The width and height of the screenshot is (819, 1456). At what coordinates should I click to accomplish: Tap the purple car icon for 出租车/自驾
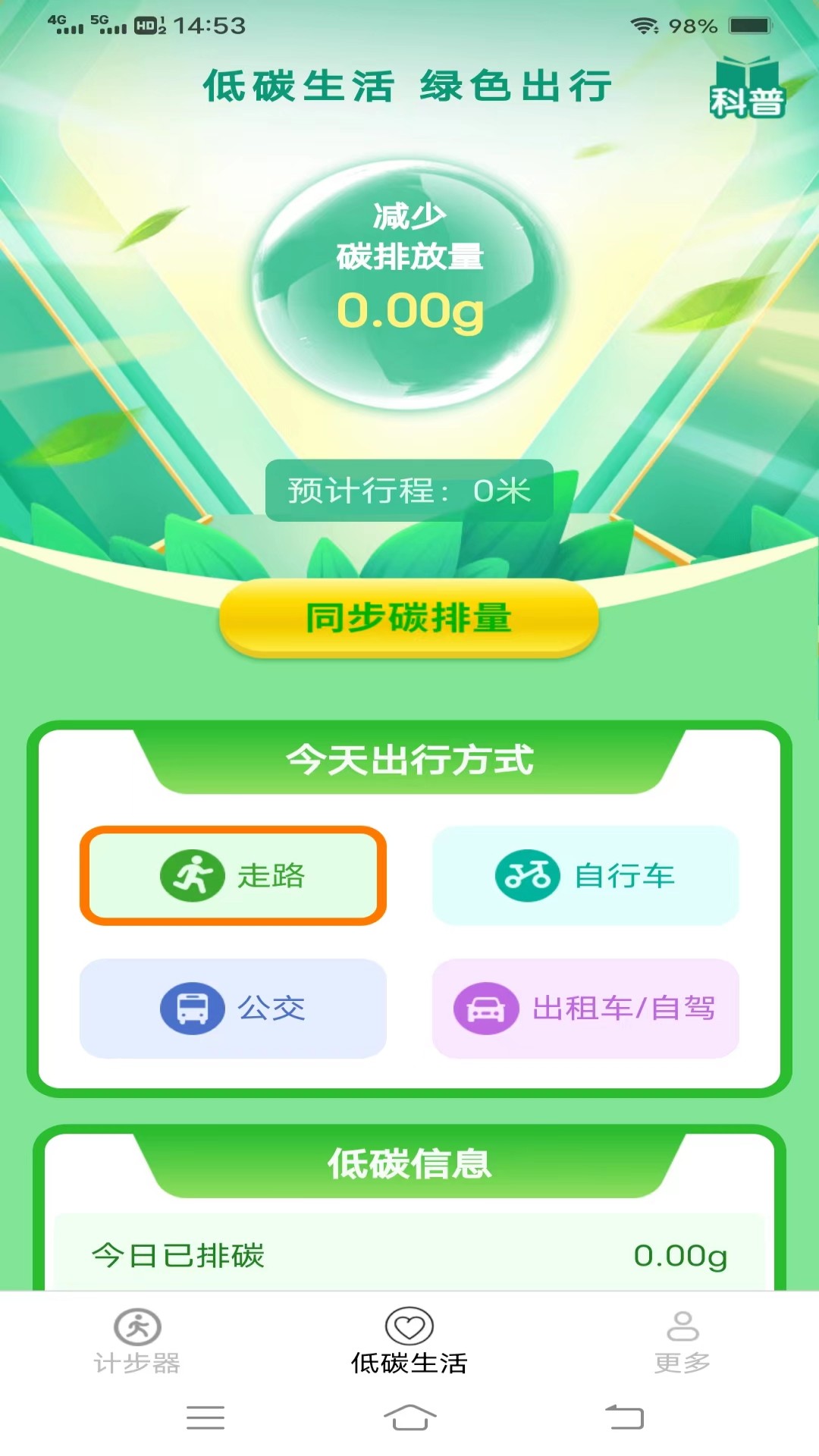(485, 1009)
